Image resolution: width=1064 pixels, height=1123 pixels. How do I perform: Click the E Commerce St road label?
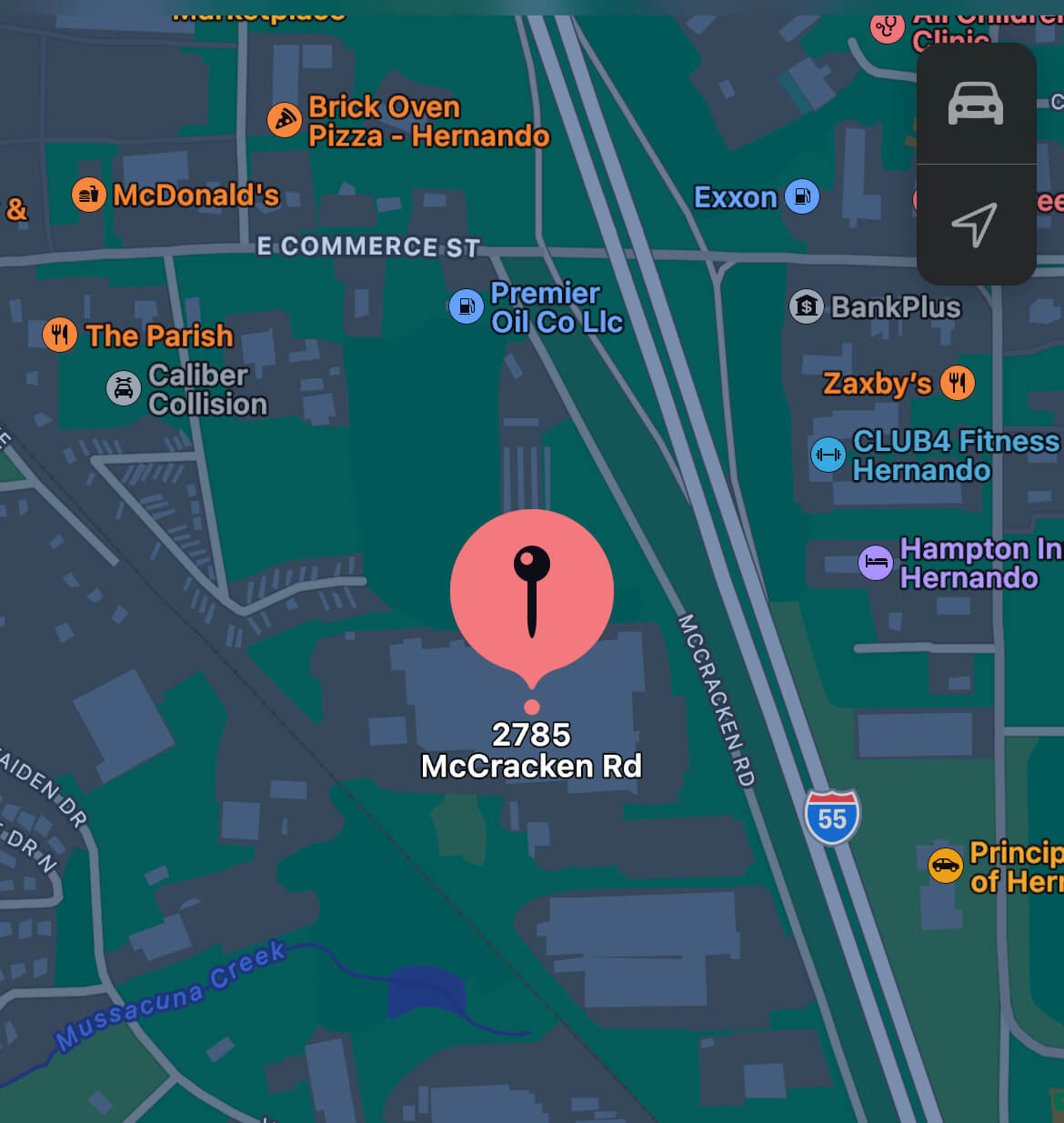click(x=367, y=246)
